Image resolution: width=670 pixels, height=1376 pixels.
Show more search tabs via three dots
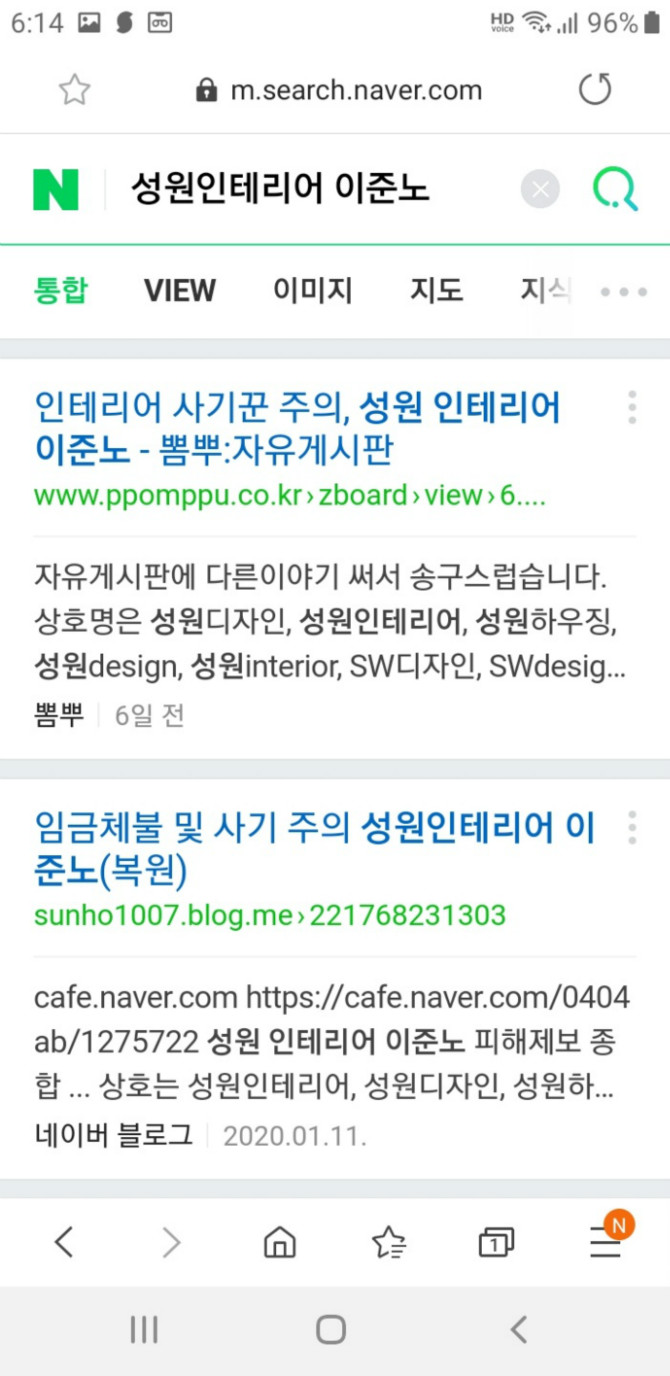624,292
